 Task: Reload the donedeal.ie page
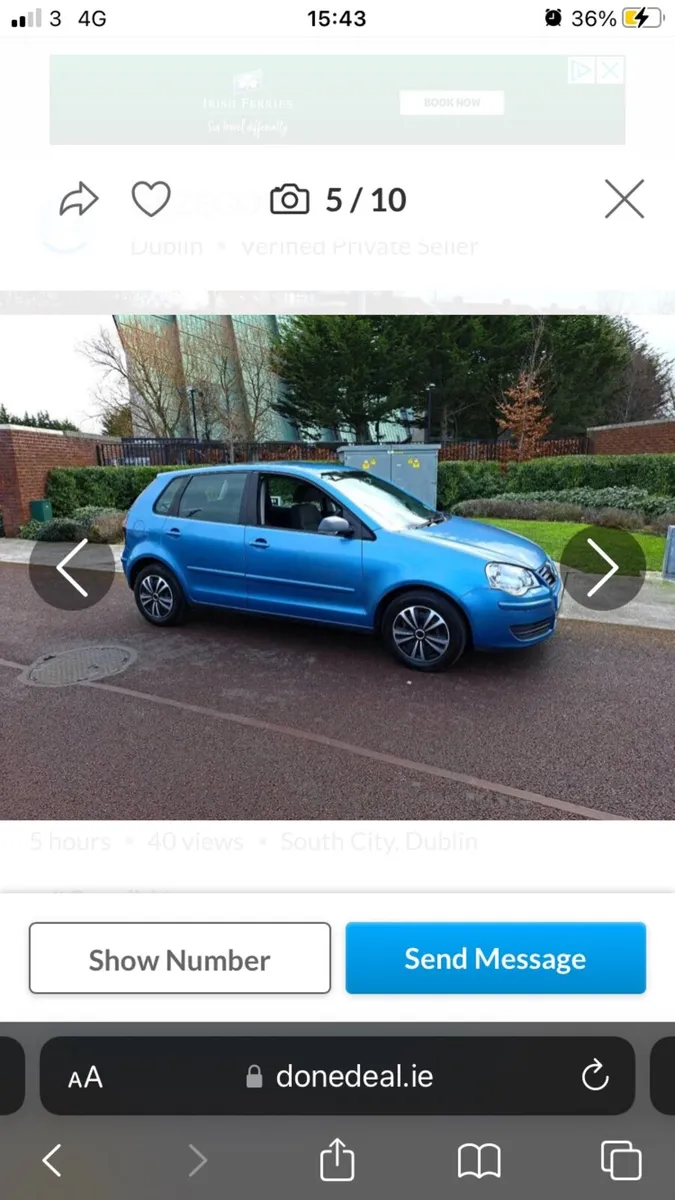(595, 1076)
